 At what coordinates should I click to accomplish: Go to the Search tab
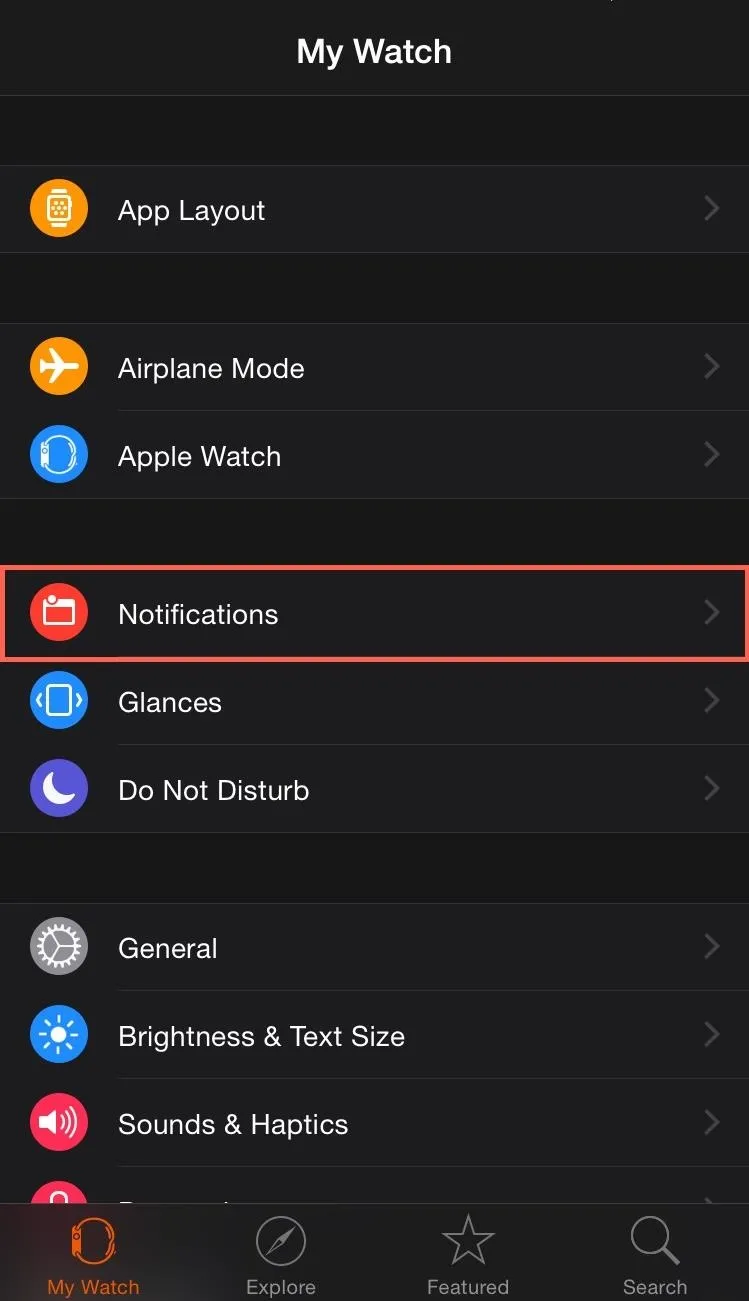[655, 1254]
